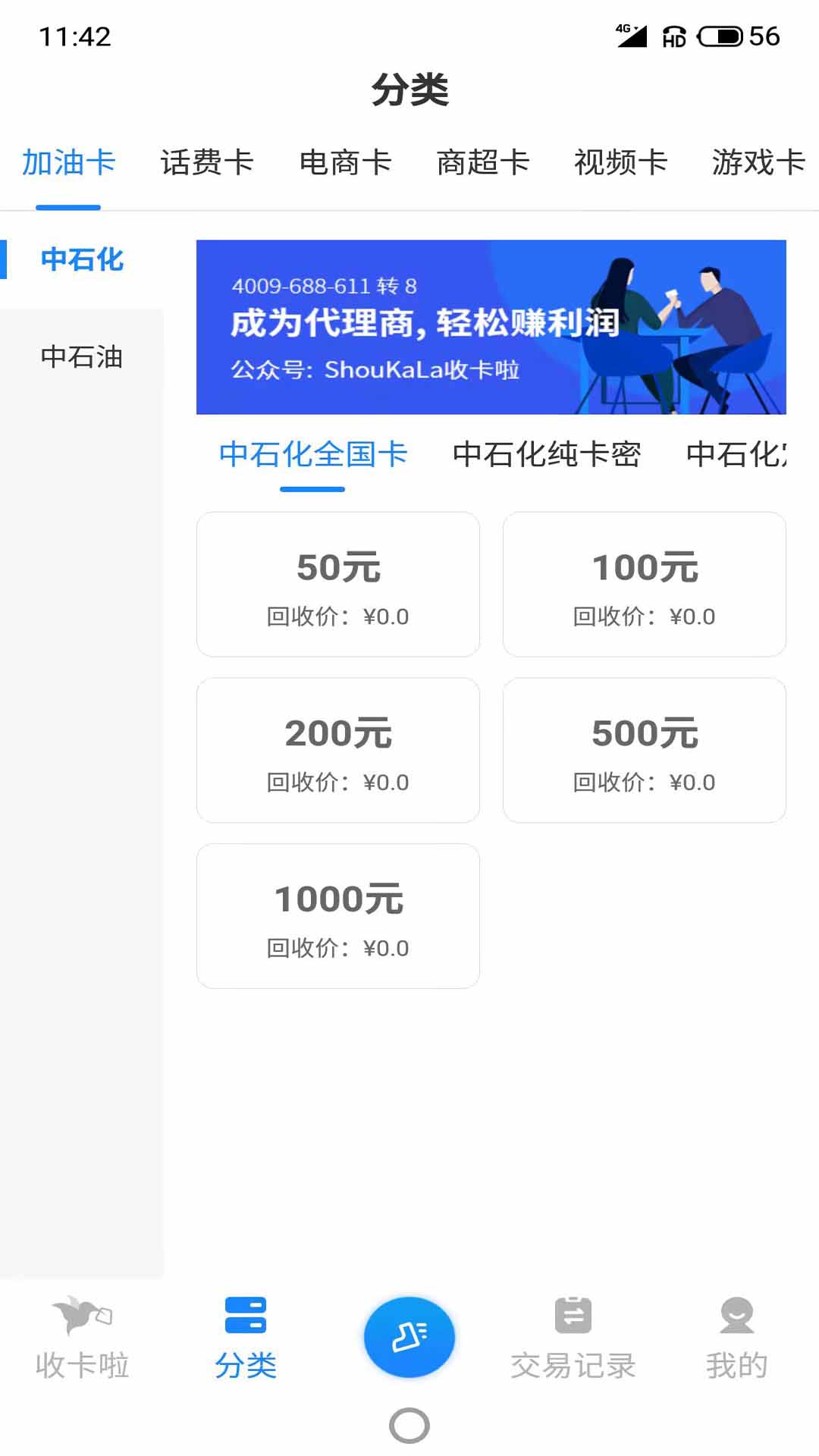Open the agent recruitment banner
The width and height of the screenshot is (819, 1456).
[x=491, y=327]
